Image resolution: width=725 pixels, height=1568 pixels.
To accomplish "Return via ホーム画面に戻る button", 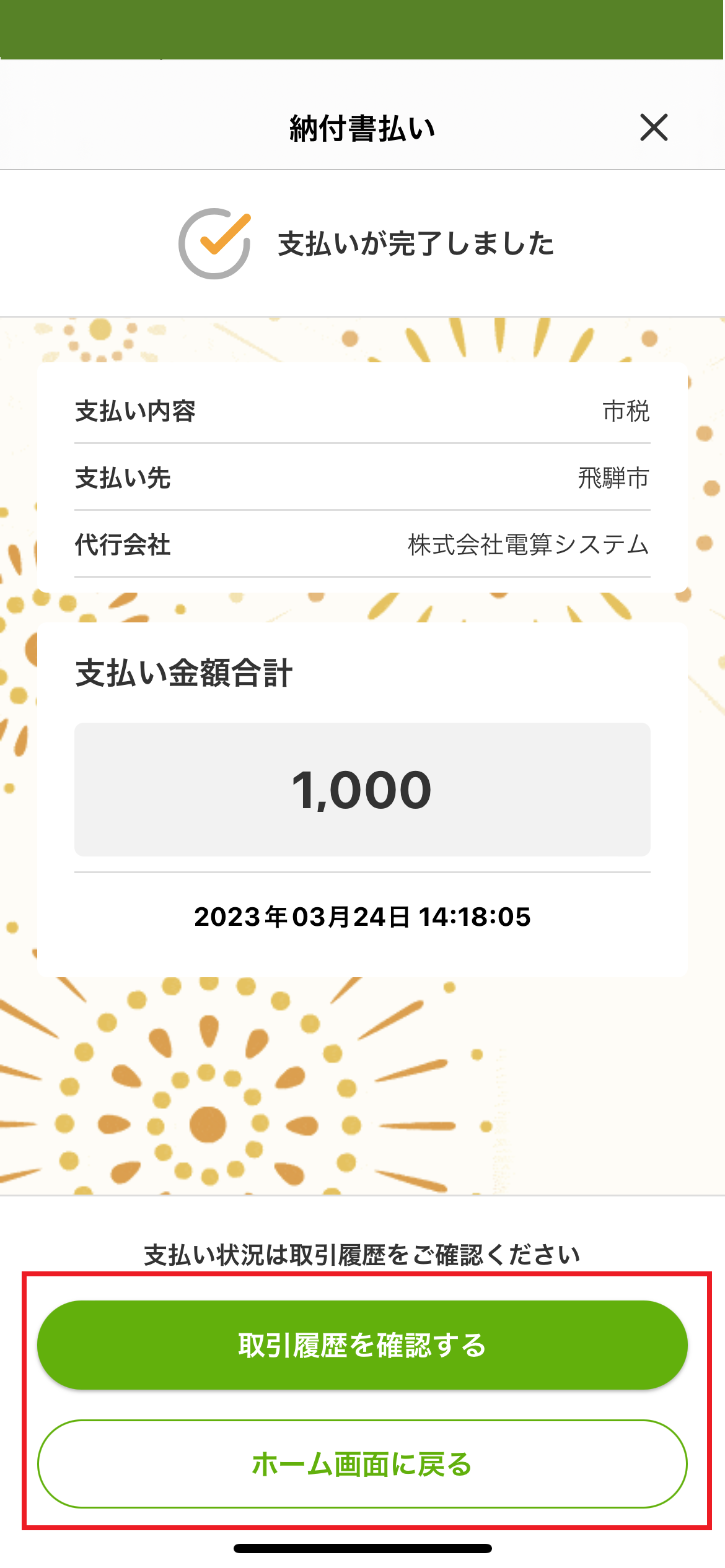I will [x=362, y=1464].
